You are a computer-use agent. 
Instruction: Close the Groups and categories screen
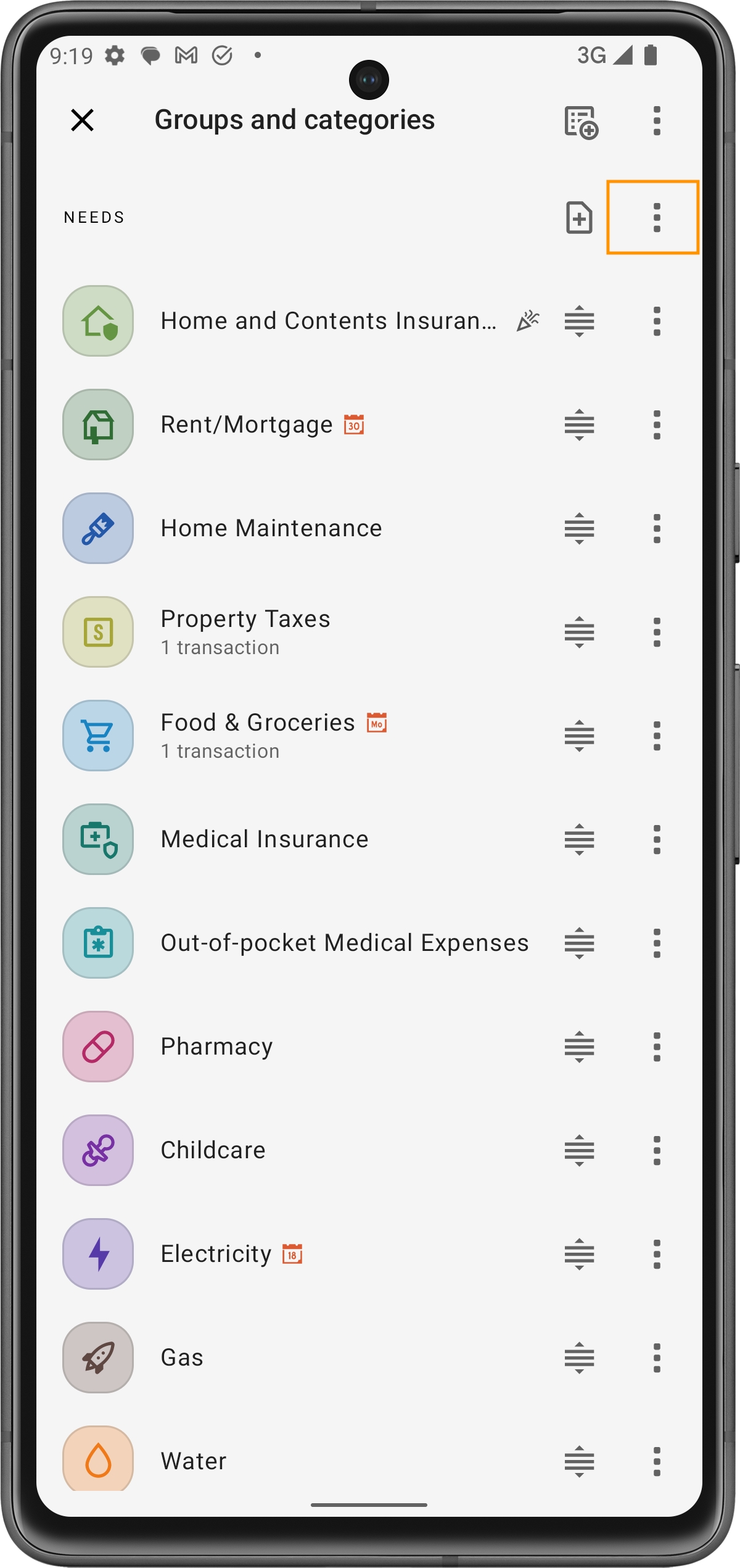[x=82, y=120]
